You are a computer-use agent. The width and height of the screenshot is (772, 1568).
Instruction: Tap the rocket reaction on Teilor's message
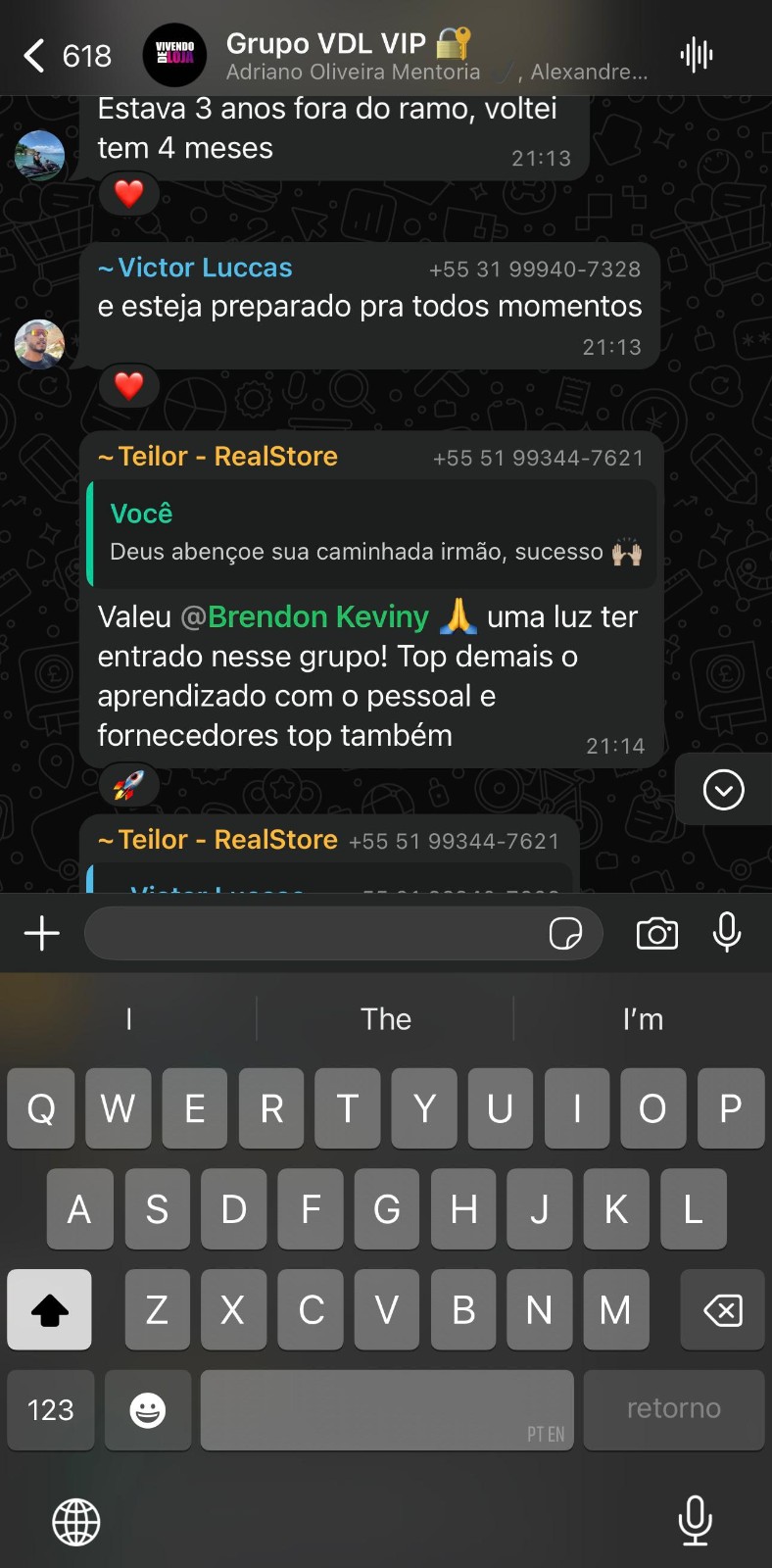point(128,785)
